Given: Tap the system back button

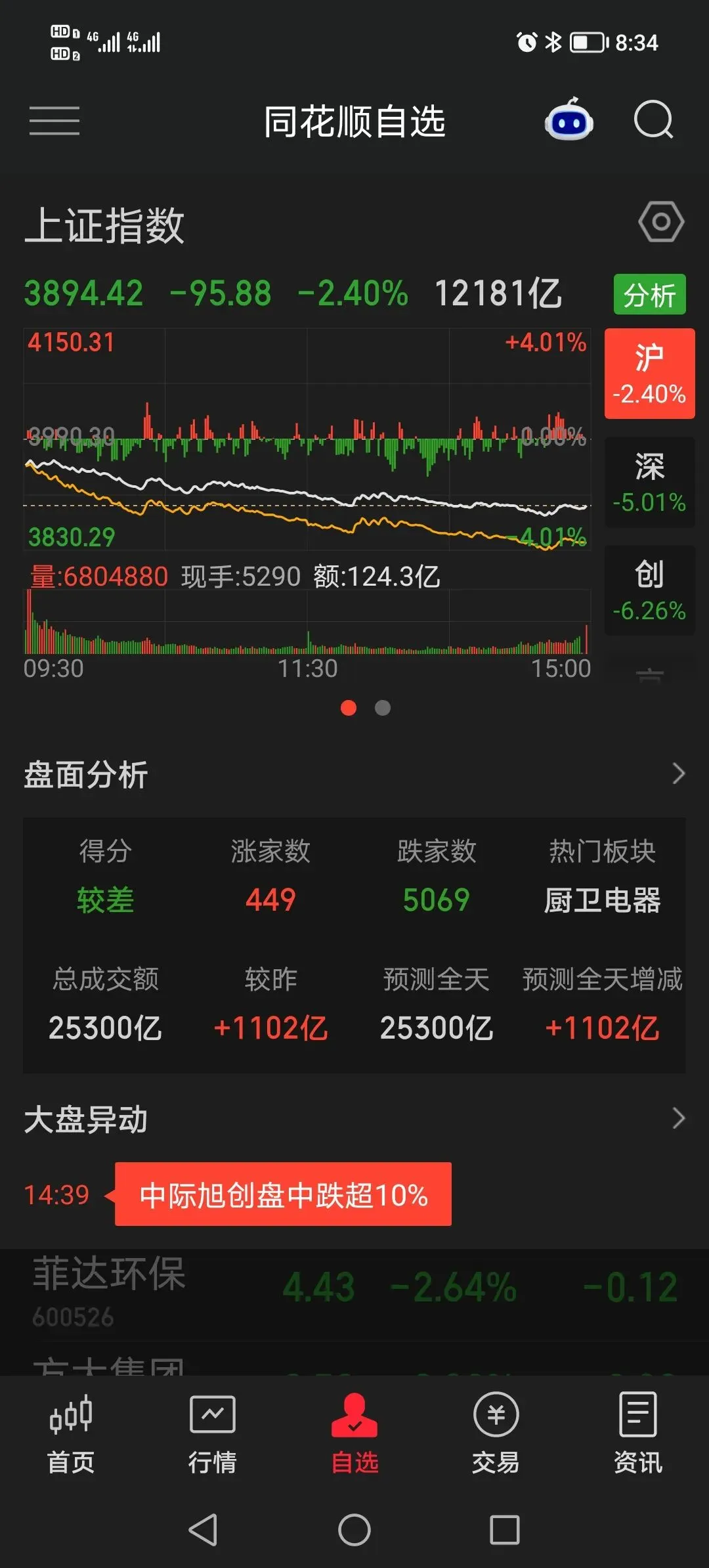Looking at the screenshot, I should tap(204, 1530).
